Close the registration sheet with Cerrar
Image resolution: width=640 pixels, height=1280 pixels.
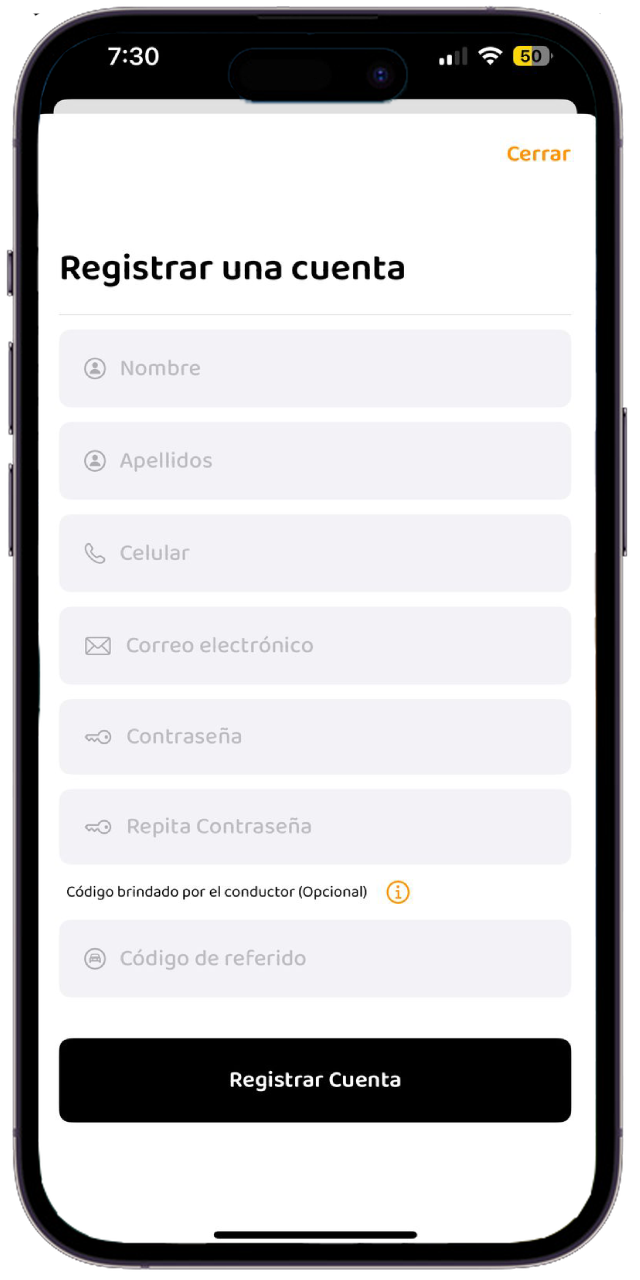pos(538,154)
